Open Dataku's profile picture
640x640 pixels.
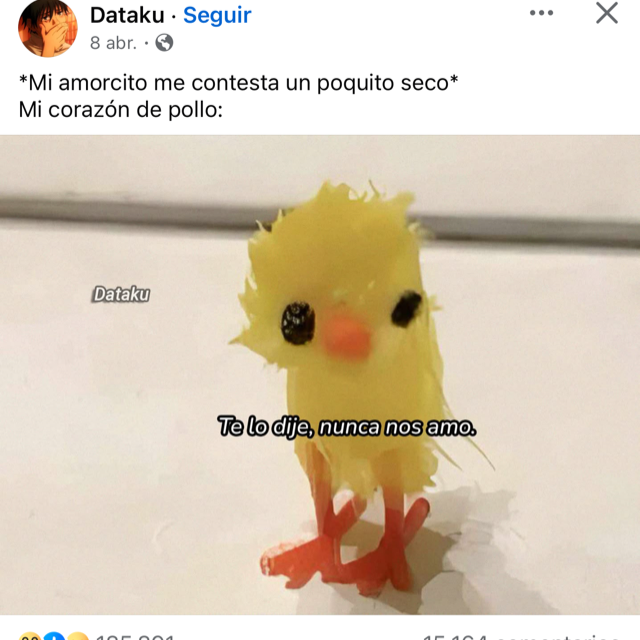[47, 27]
